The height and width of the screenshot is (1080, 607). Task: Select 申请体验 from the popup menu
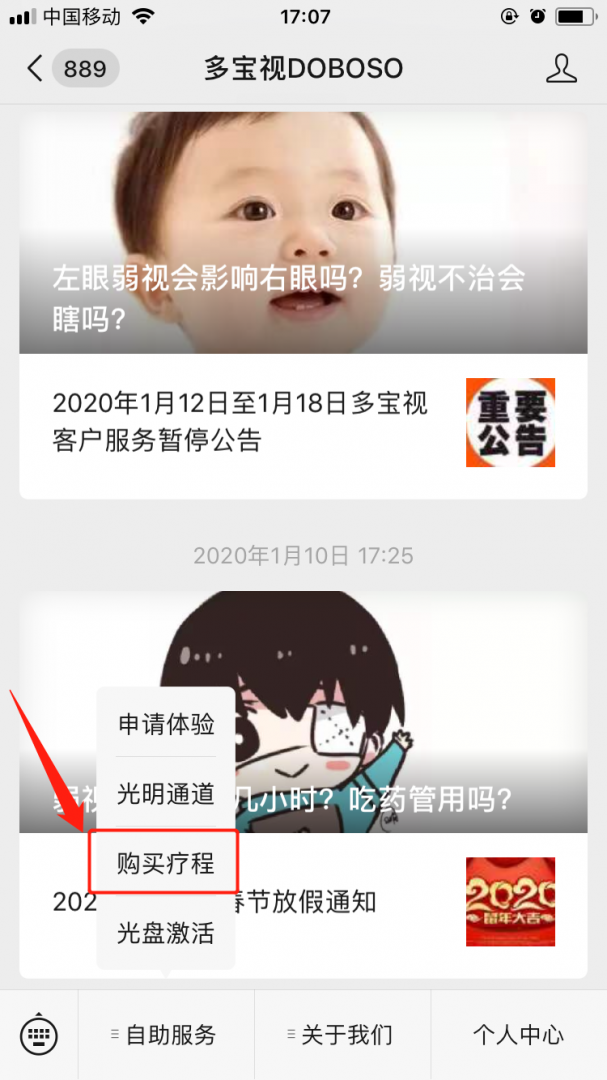(166, 725)
